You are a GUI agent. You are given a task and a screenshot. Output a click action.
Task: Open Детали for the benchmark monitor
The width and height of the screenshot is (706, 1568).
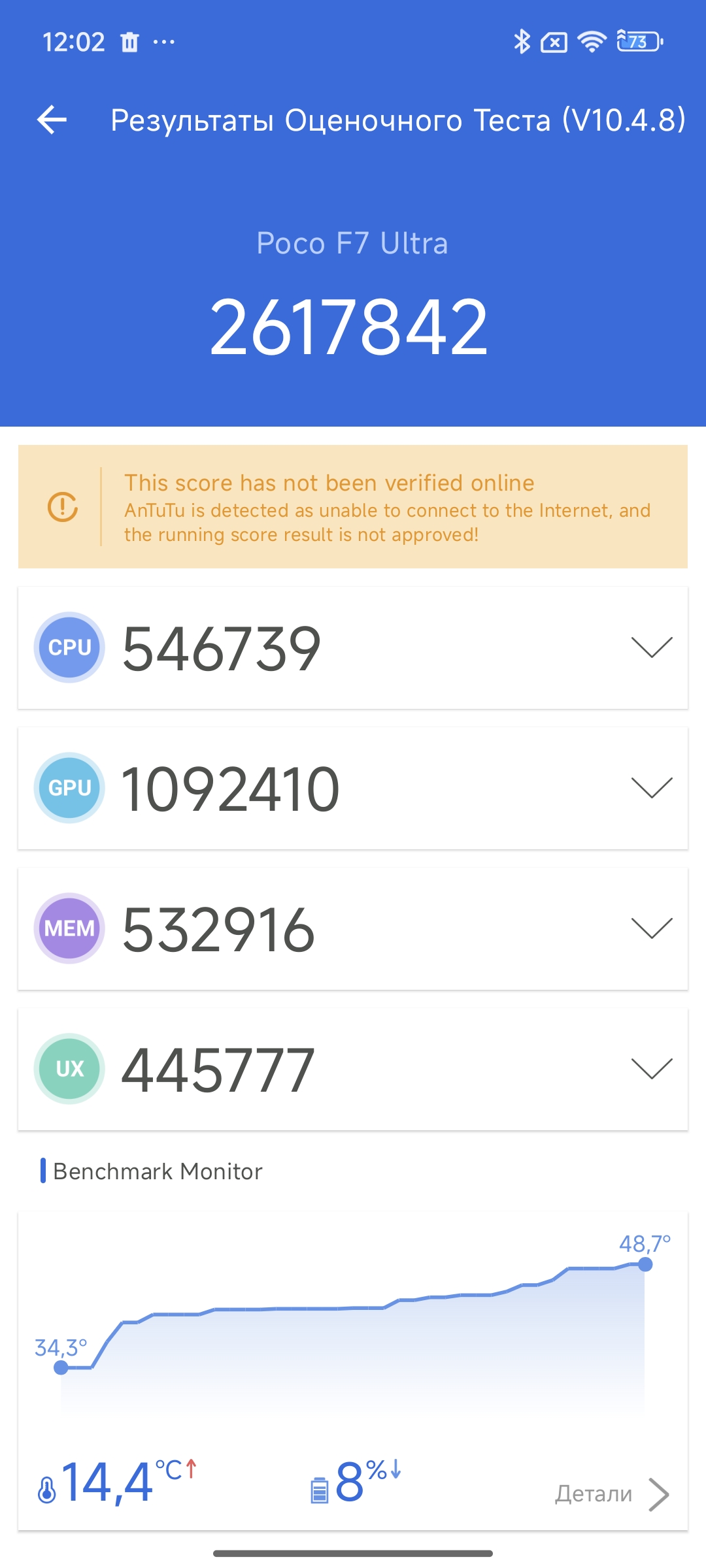click(613, 1494)
